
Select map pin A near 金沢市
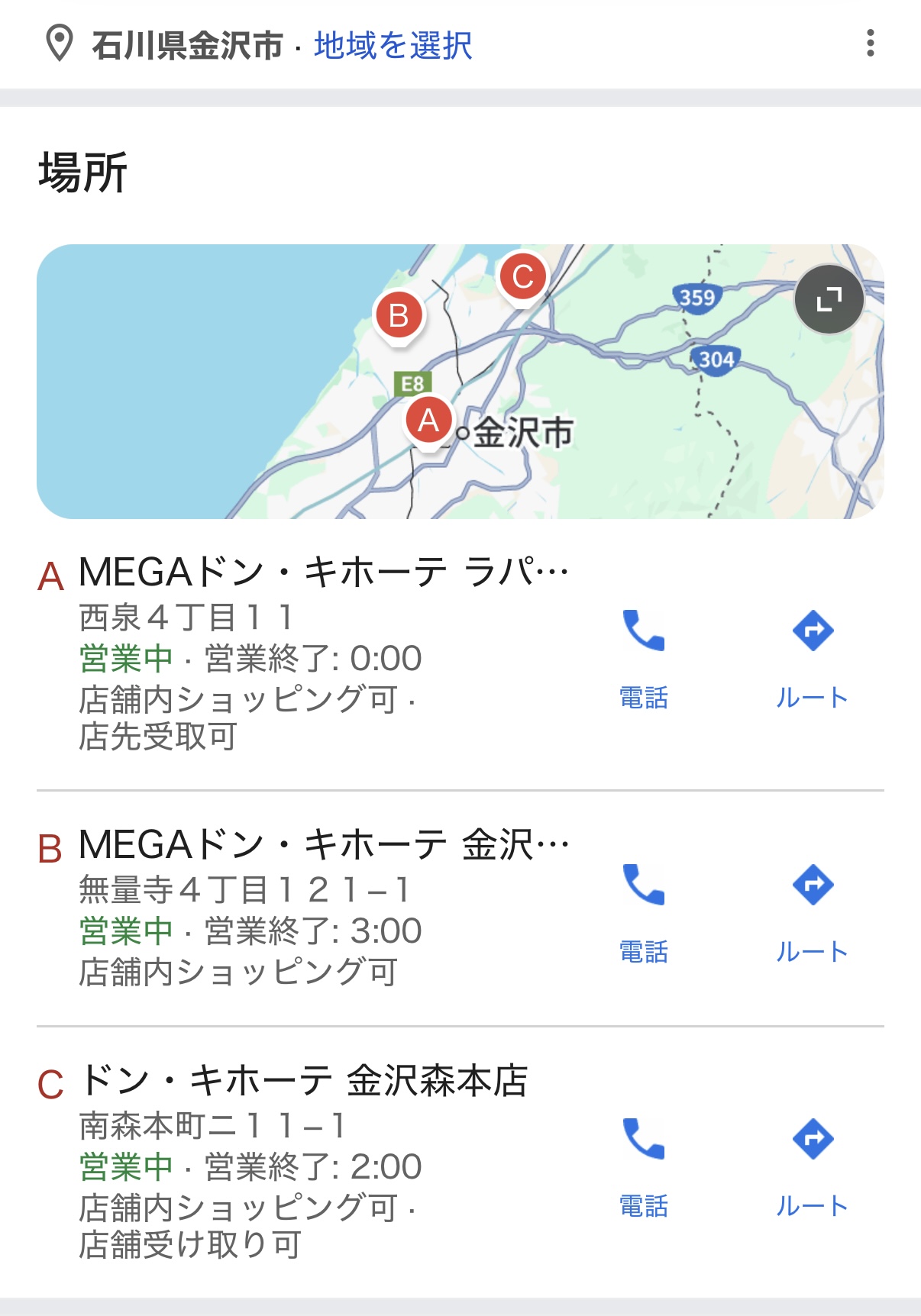tap(428, 421)
